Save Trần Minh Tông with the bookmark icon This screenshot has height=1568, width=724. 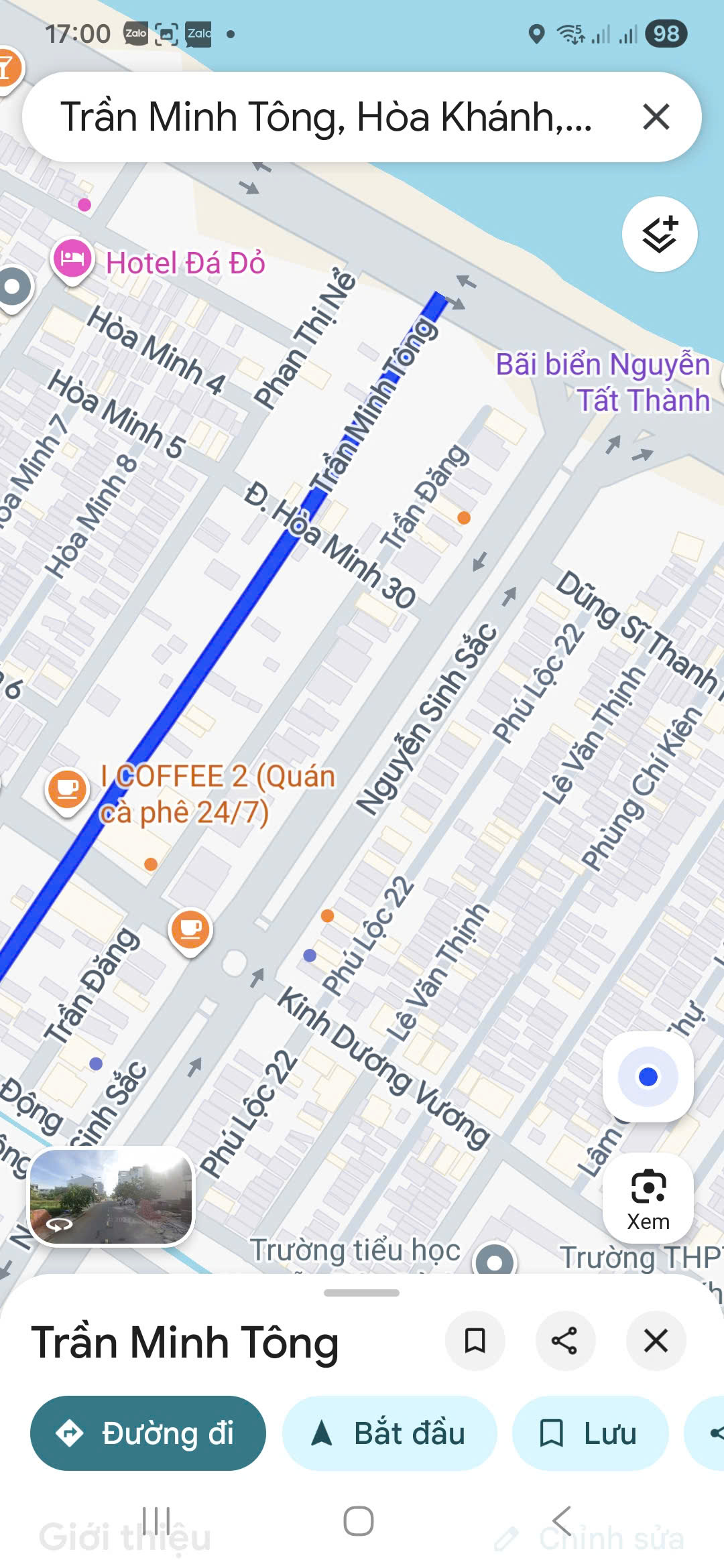pyautogui.click(x=475, y=1342)
